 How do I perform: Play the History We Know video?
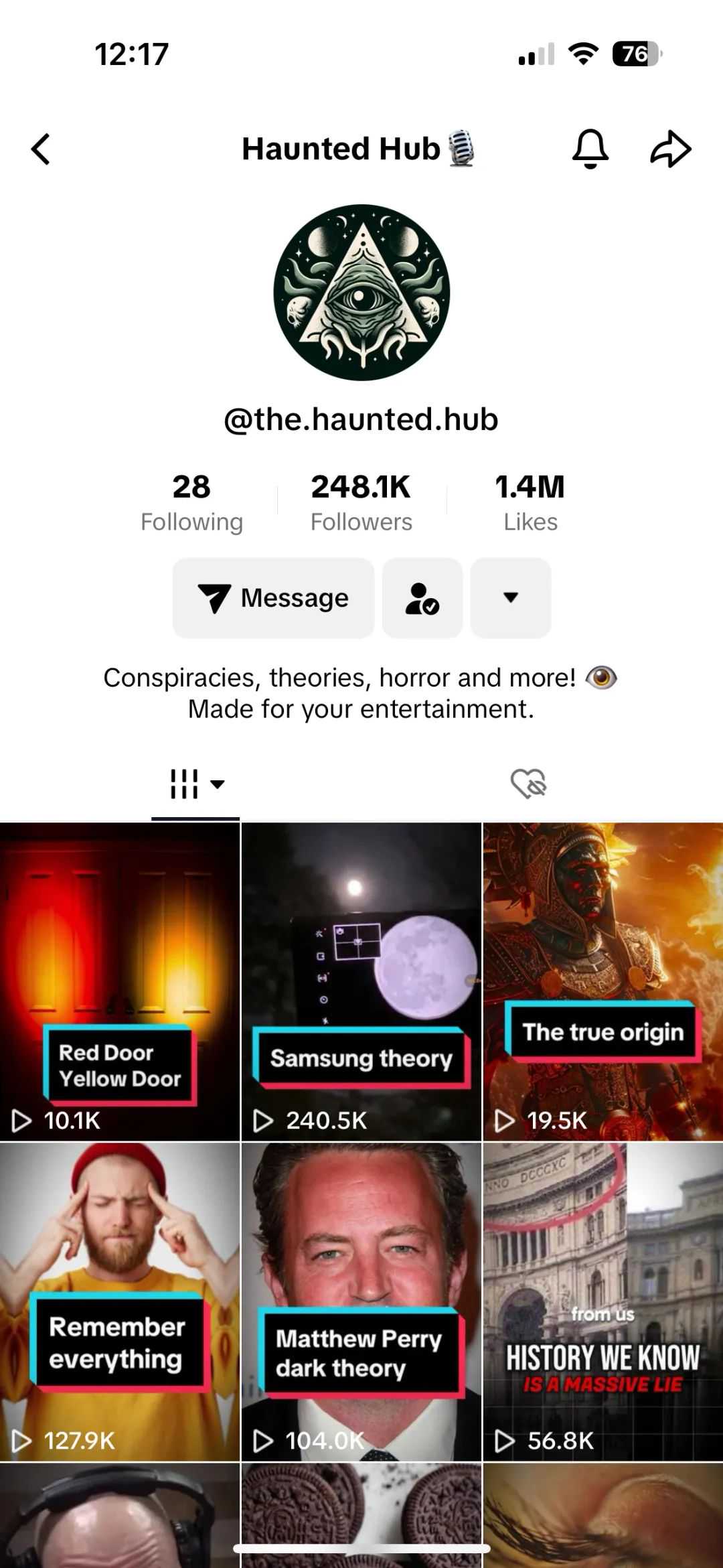(x=602, y=1303)
